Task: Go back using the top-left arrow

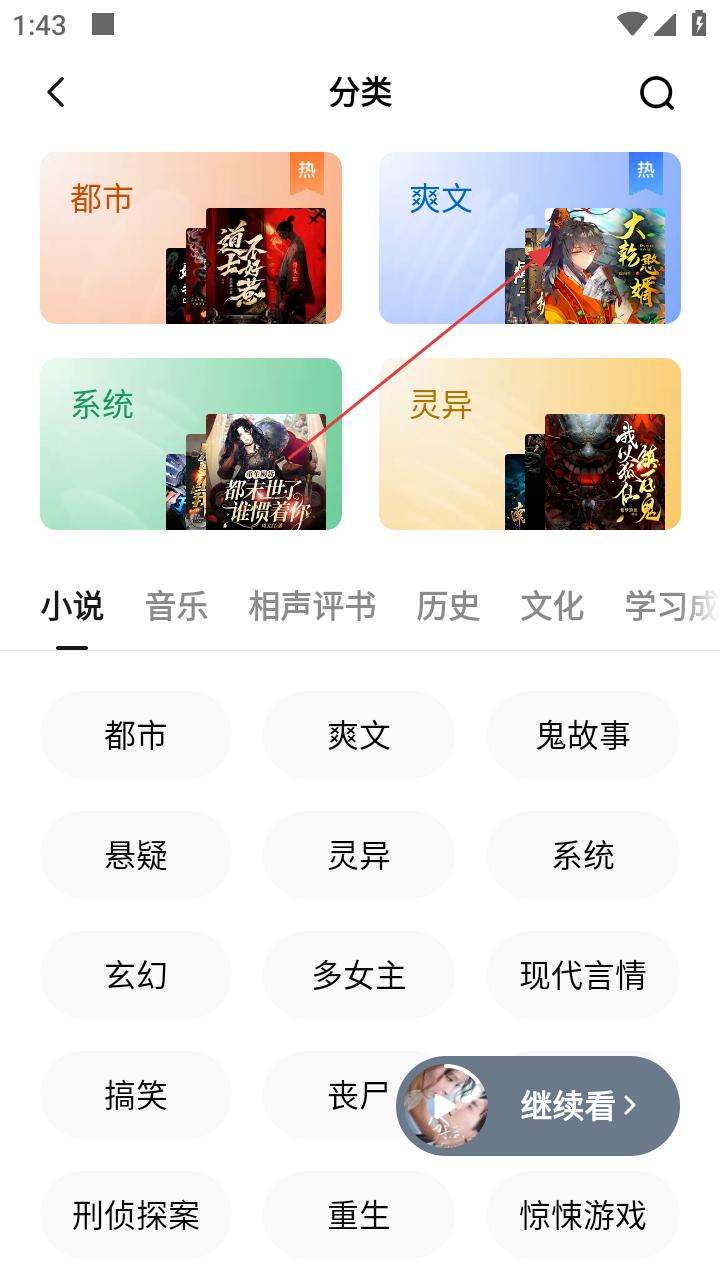Action: coord(56,93)
